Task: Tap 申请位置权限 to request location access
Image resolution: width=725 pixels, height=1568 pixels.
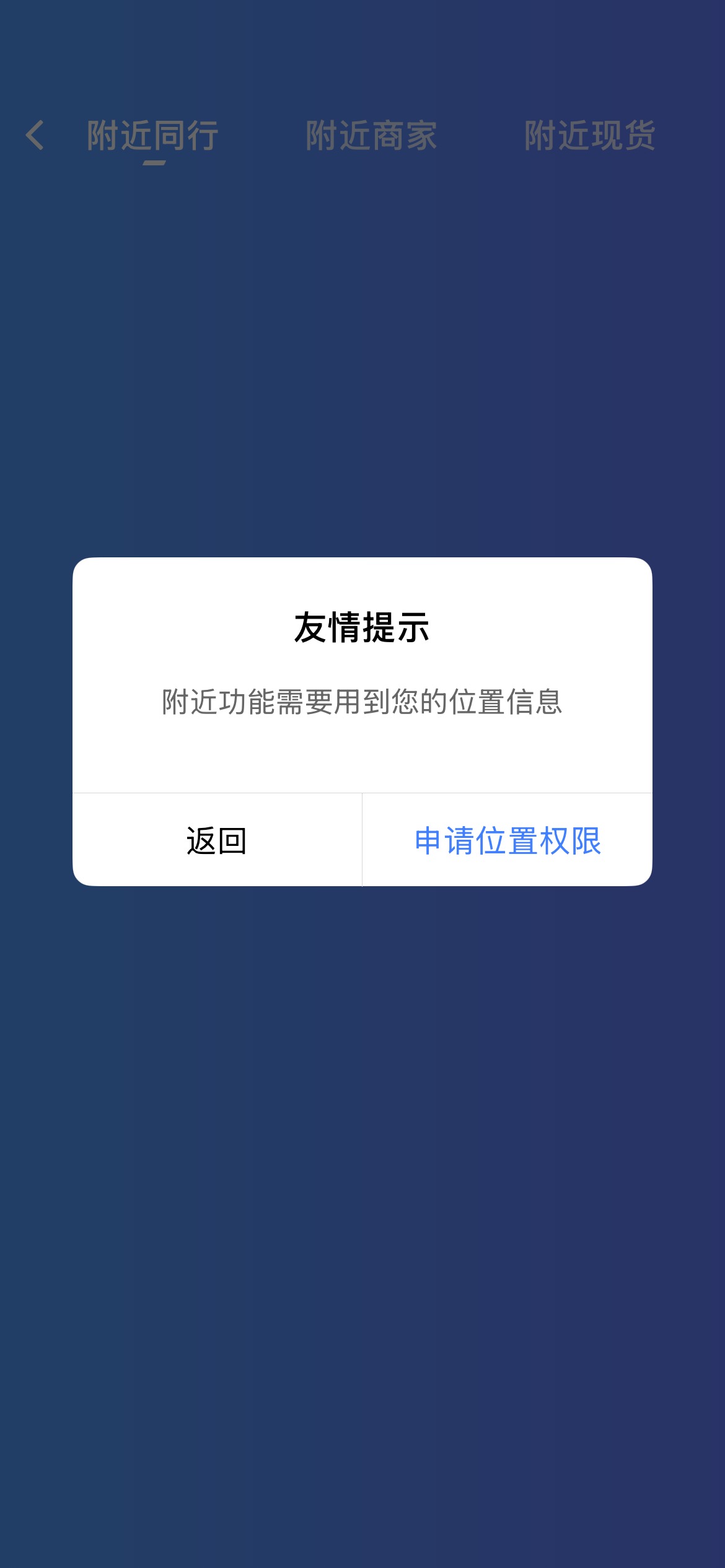Action: point(507,840)
